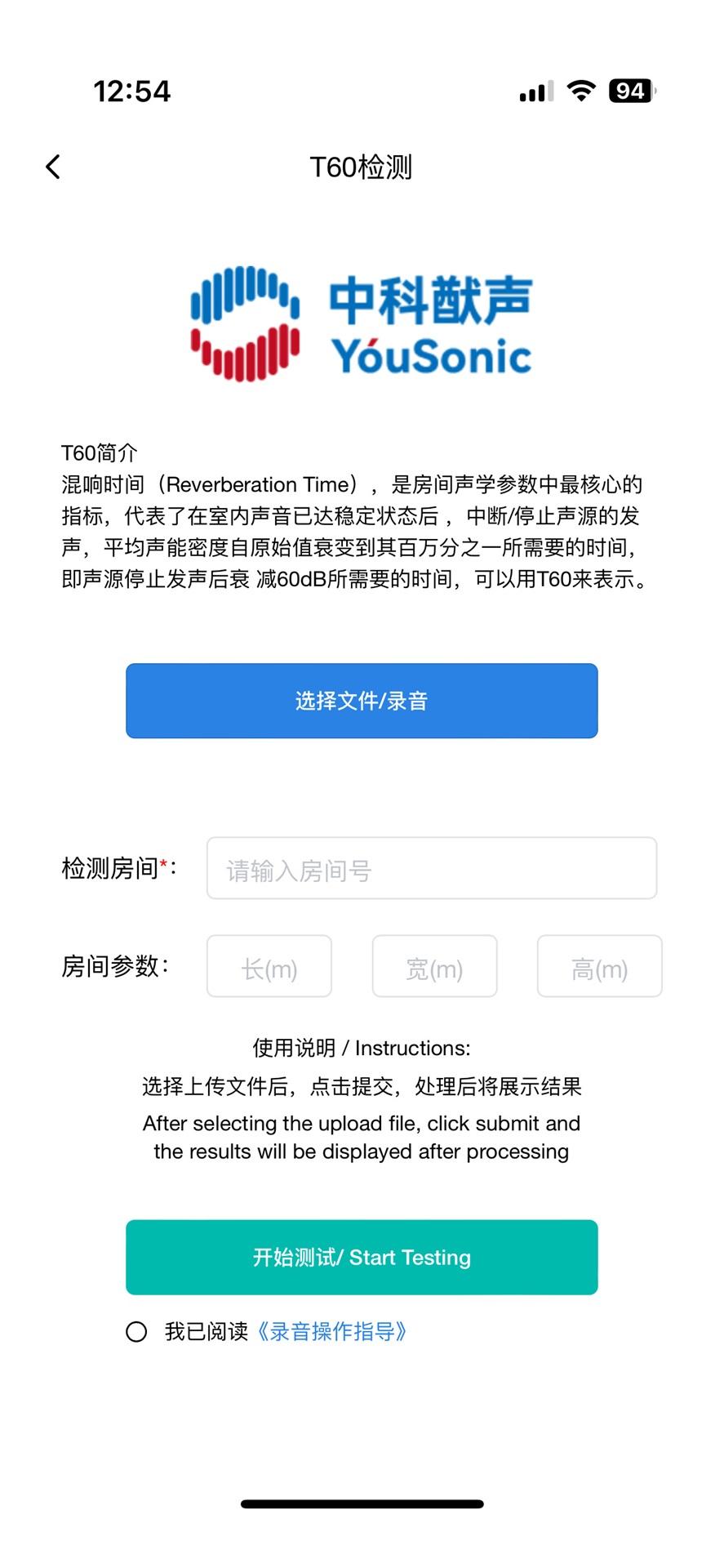Screen dimensions: 724x1568
Task: Go back using the top-left arrow
Action: coord(53,167)
